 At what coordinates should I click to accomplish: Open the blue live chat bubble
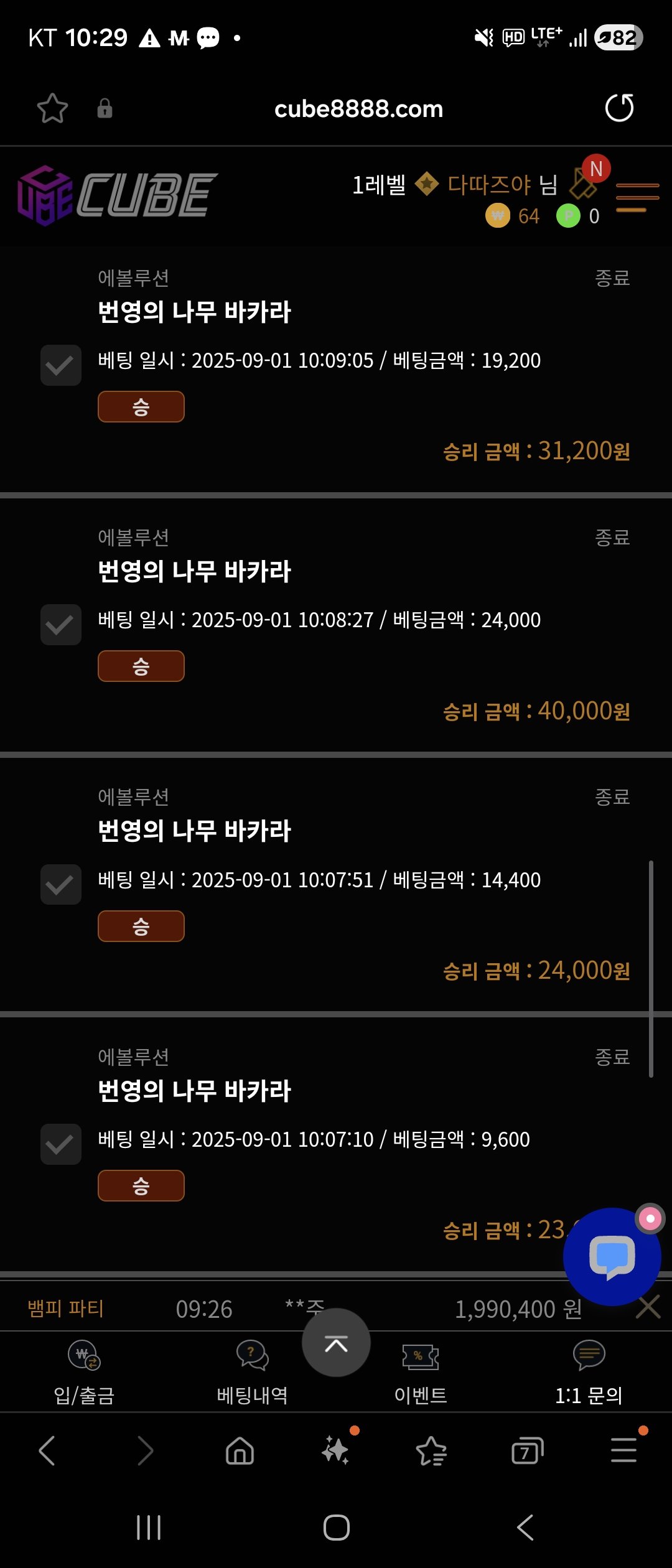tap(612, 1256)
